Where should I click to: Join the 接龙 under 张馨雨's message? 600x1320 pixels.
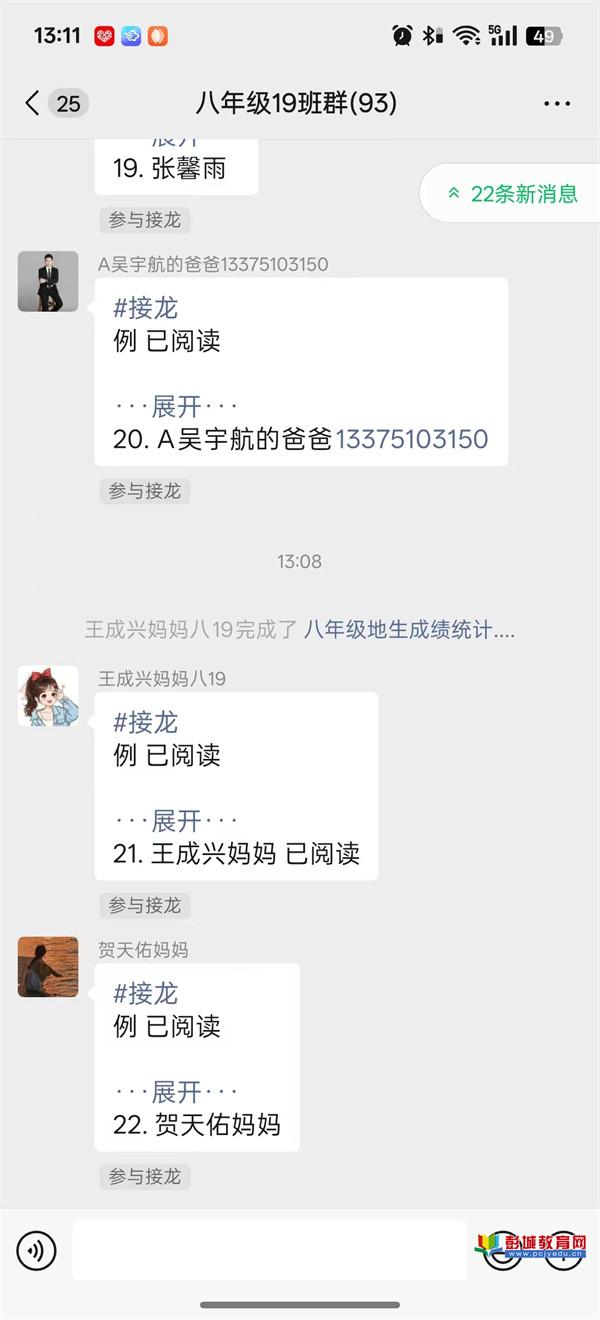tap(145, 220)
